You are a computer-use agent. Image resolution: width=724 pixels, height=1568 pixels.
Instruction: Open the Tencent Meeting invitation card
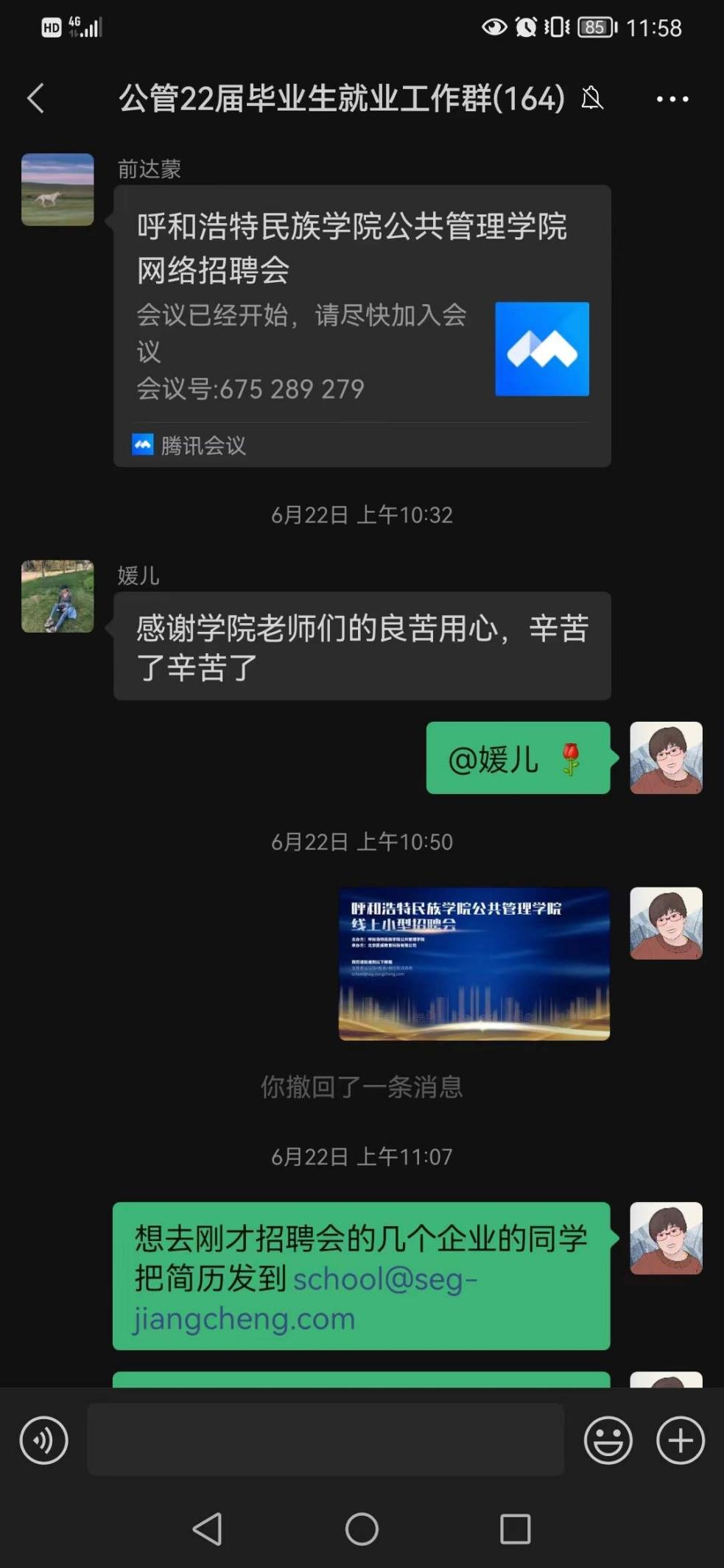click(x=362, y=326)
